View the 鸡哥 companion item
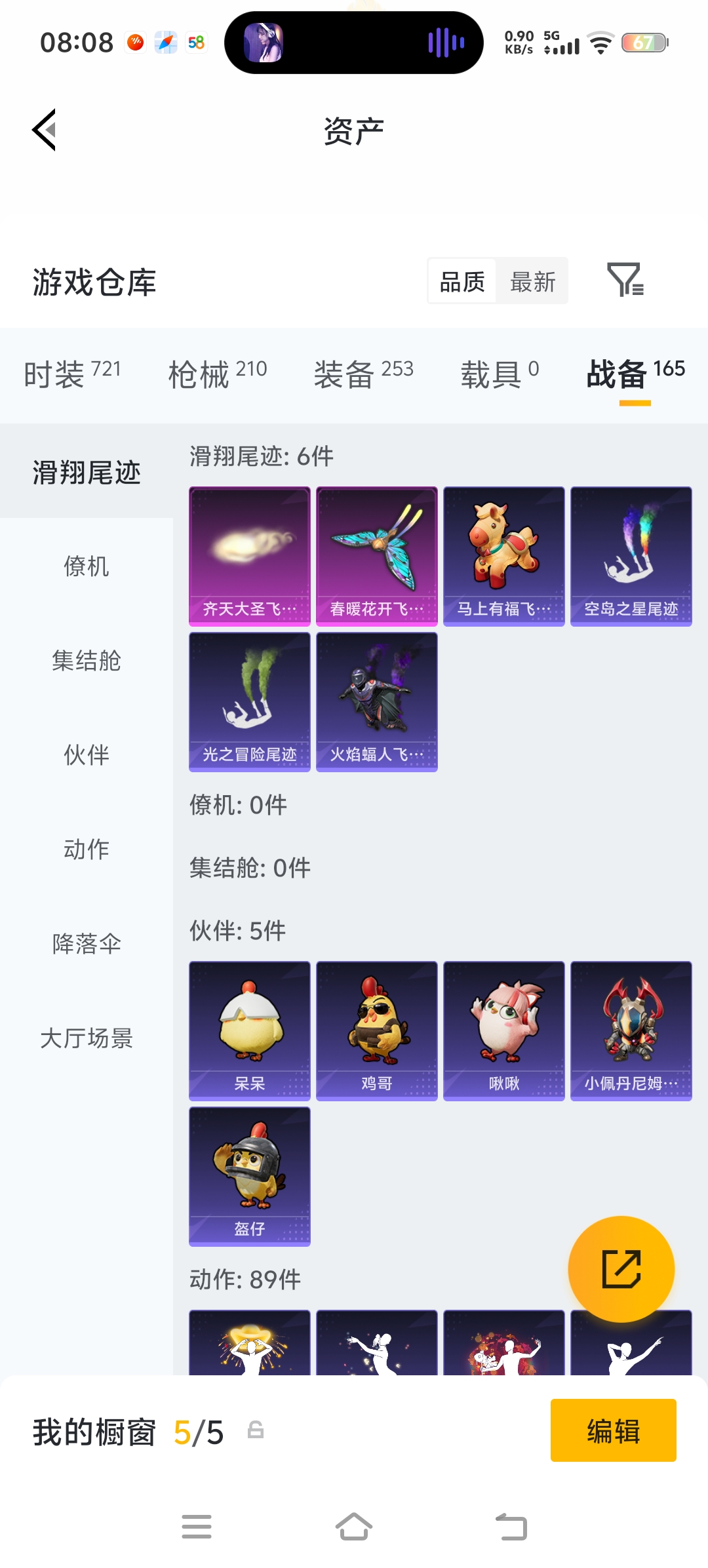Image resolution: width=708 pixels, height=1568 pixels. [x=377, y=1031]
